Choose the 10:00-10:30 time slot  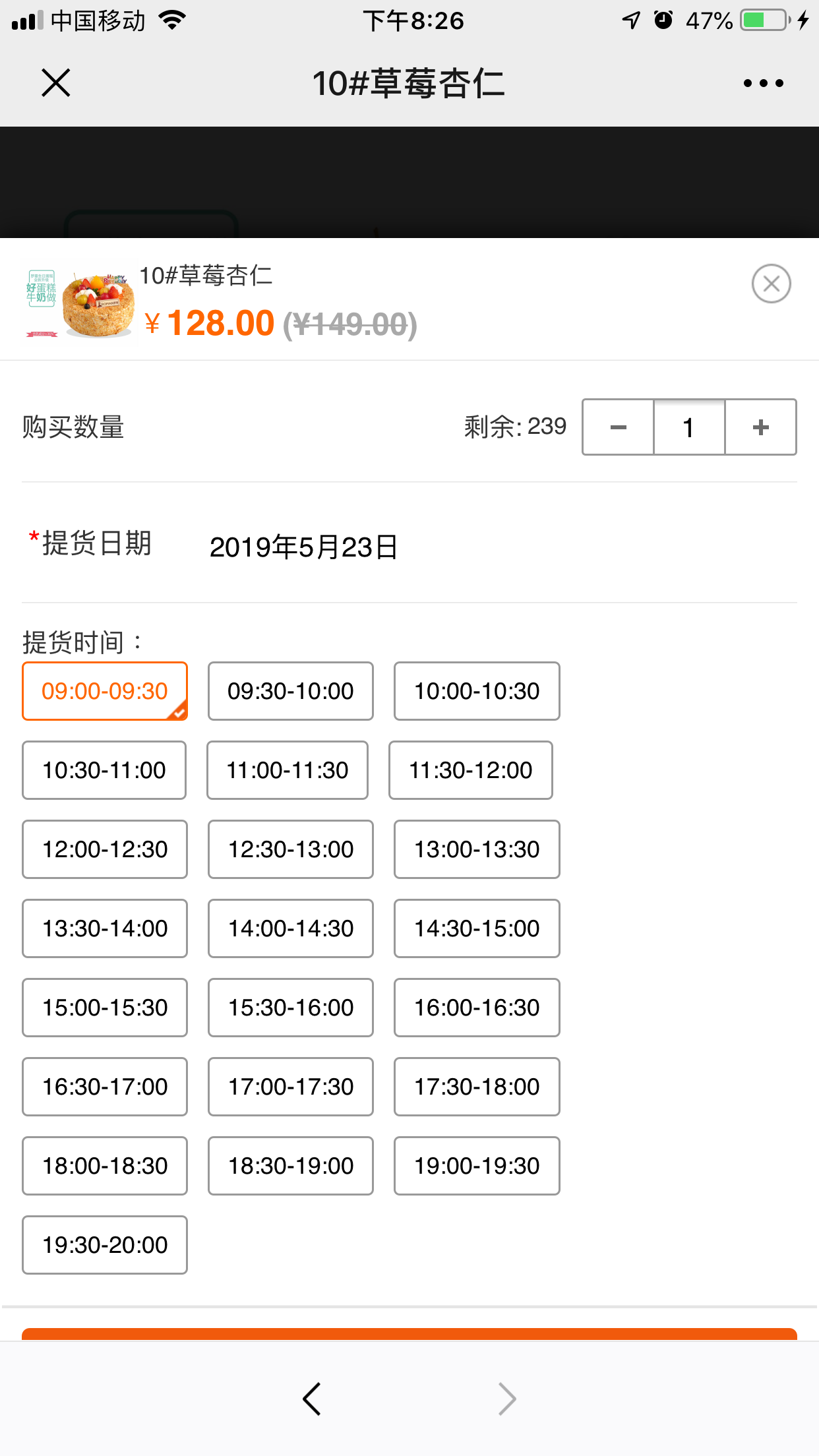click(477, 691)
